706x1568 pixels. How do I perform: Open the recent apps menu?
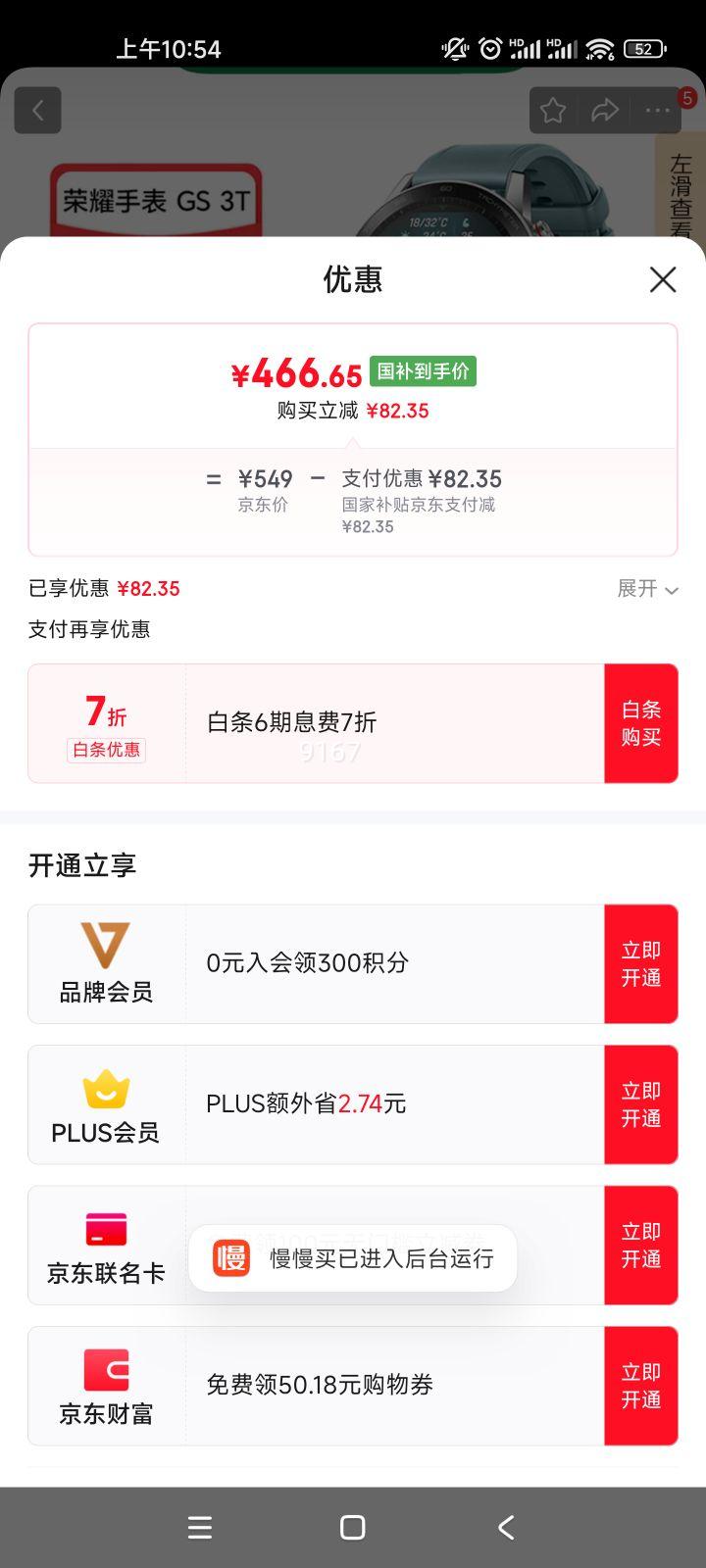click(200, 1527)
